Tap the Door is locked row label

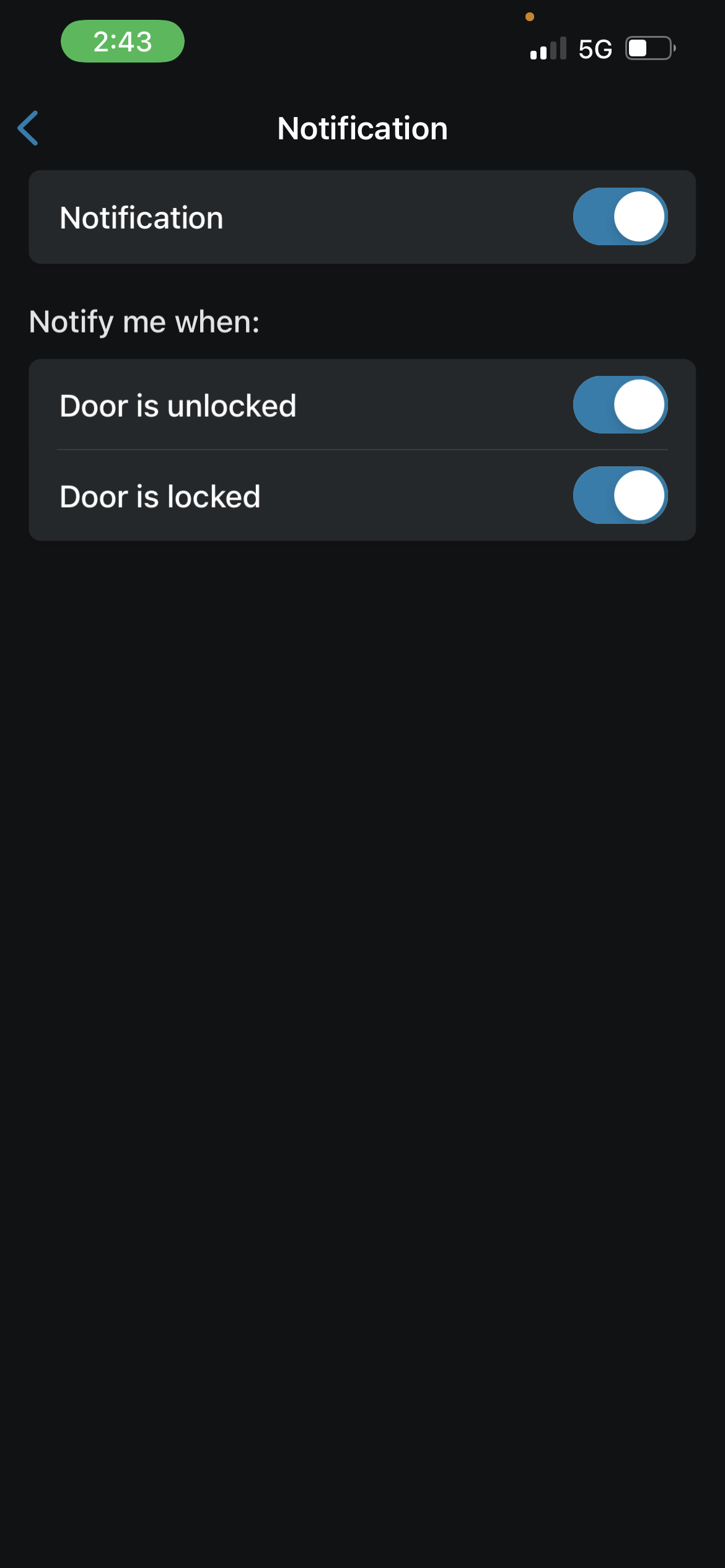click(x=159, y=495)
